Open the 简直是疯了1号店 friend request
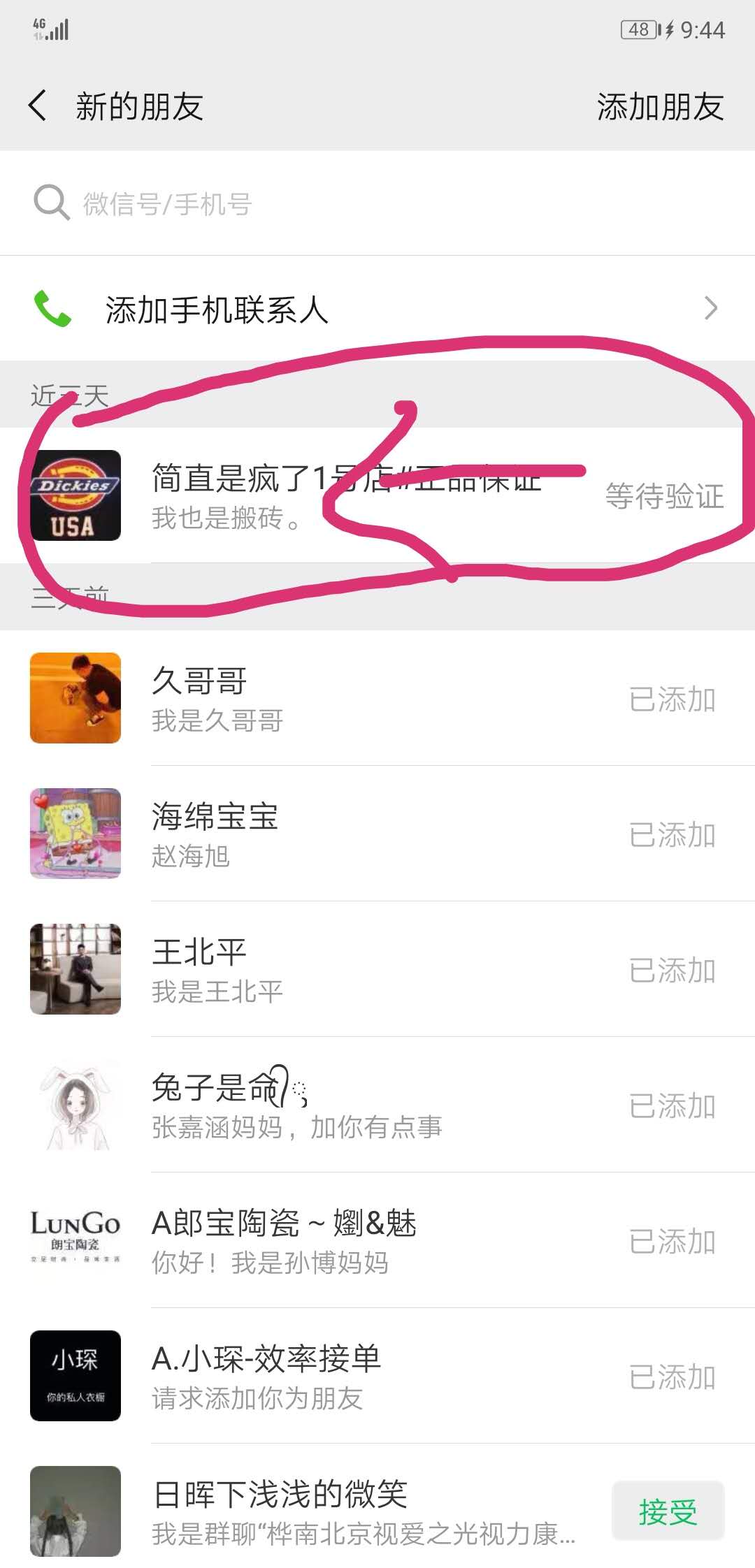This screenshot has height=1568, width=755. tap(350, 495)
